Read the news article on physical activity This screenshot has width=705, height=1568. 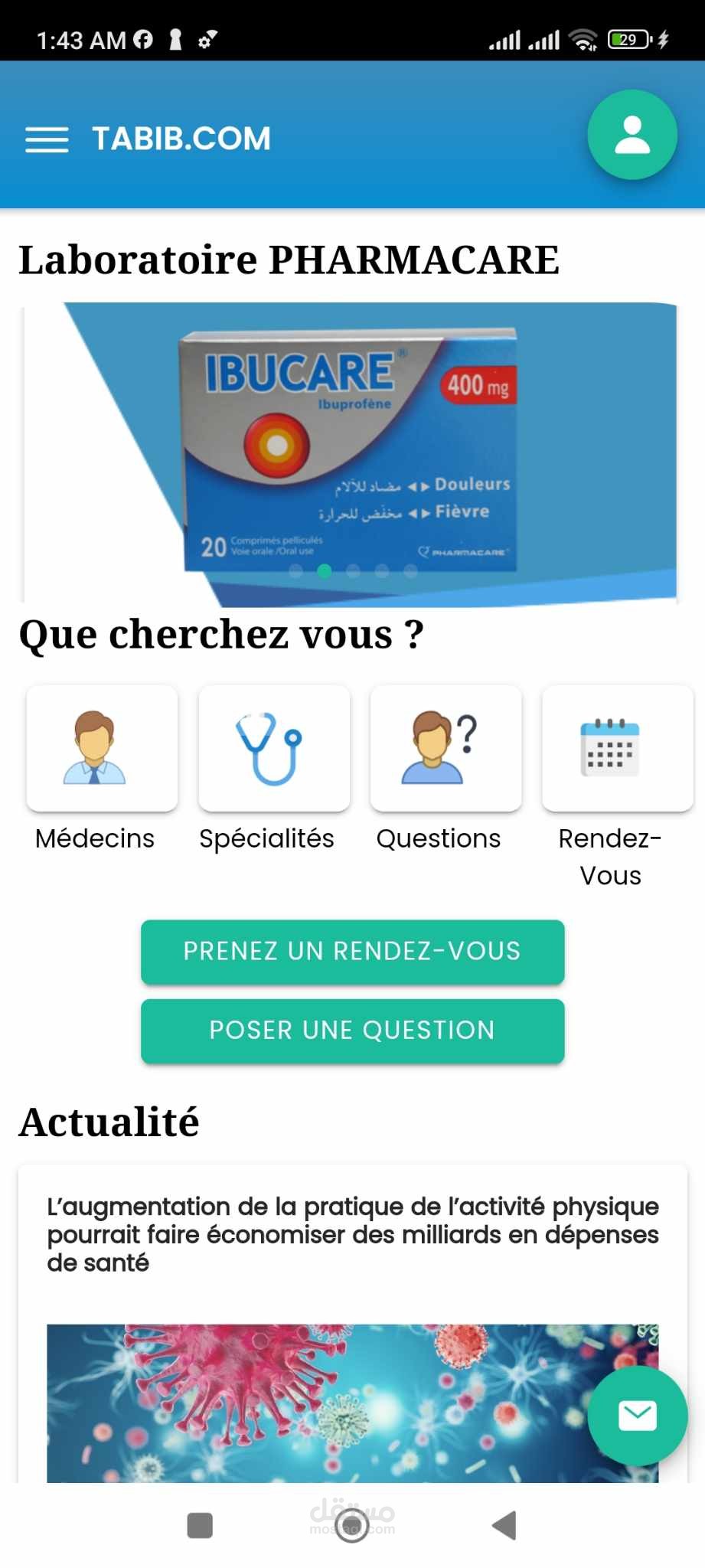(x=352, y=1234)
